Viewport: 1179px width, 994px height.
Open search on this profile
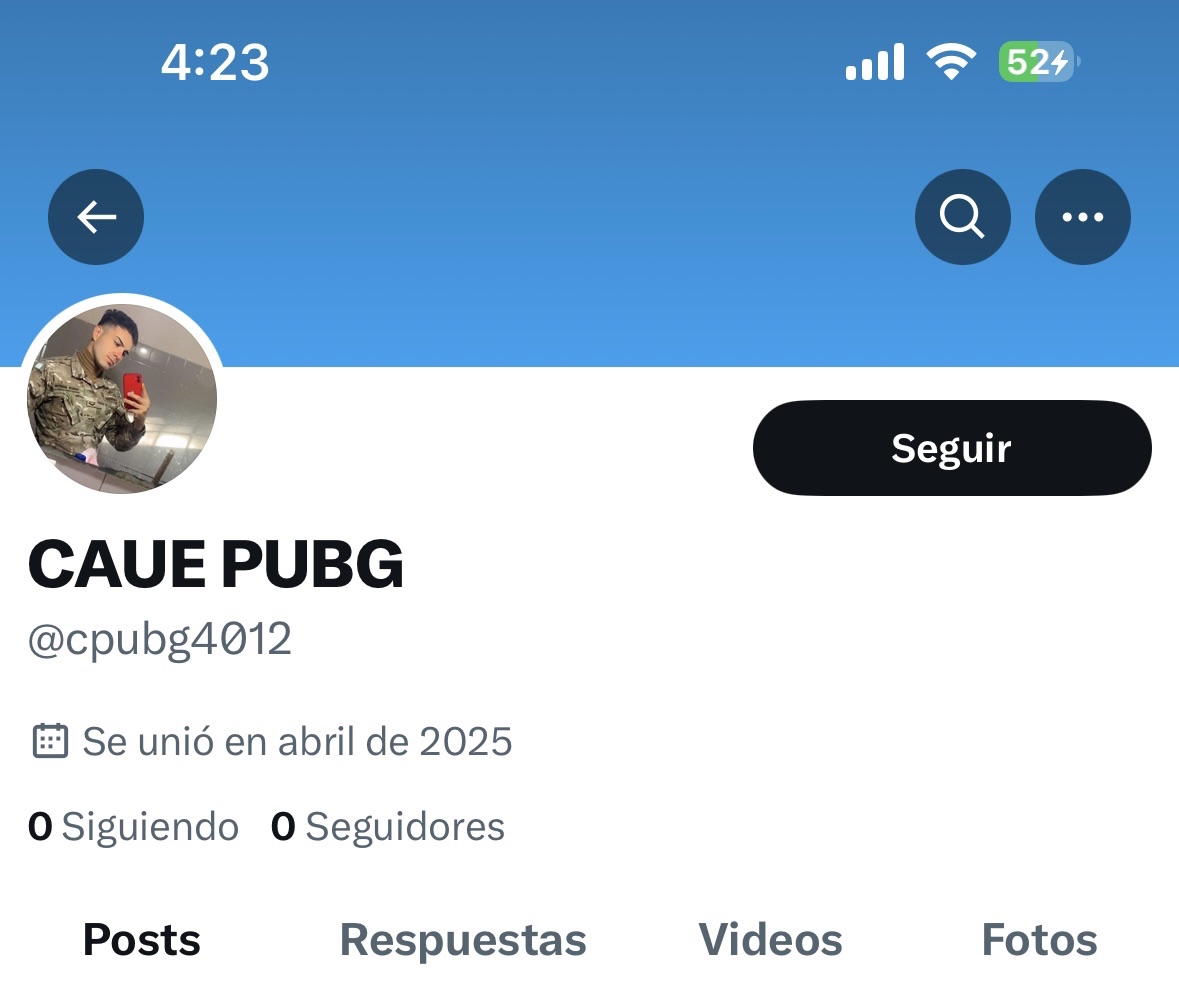tap(962, 217)
